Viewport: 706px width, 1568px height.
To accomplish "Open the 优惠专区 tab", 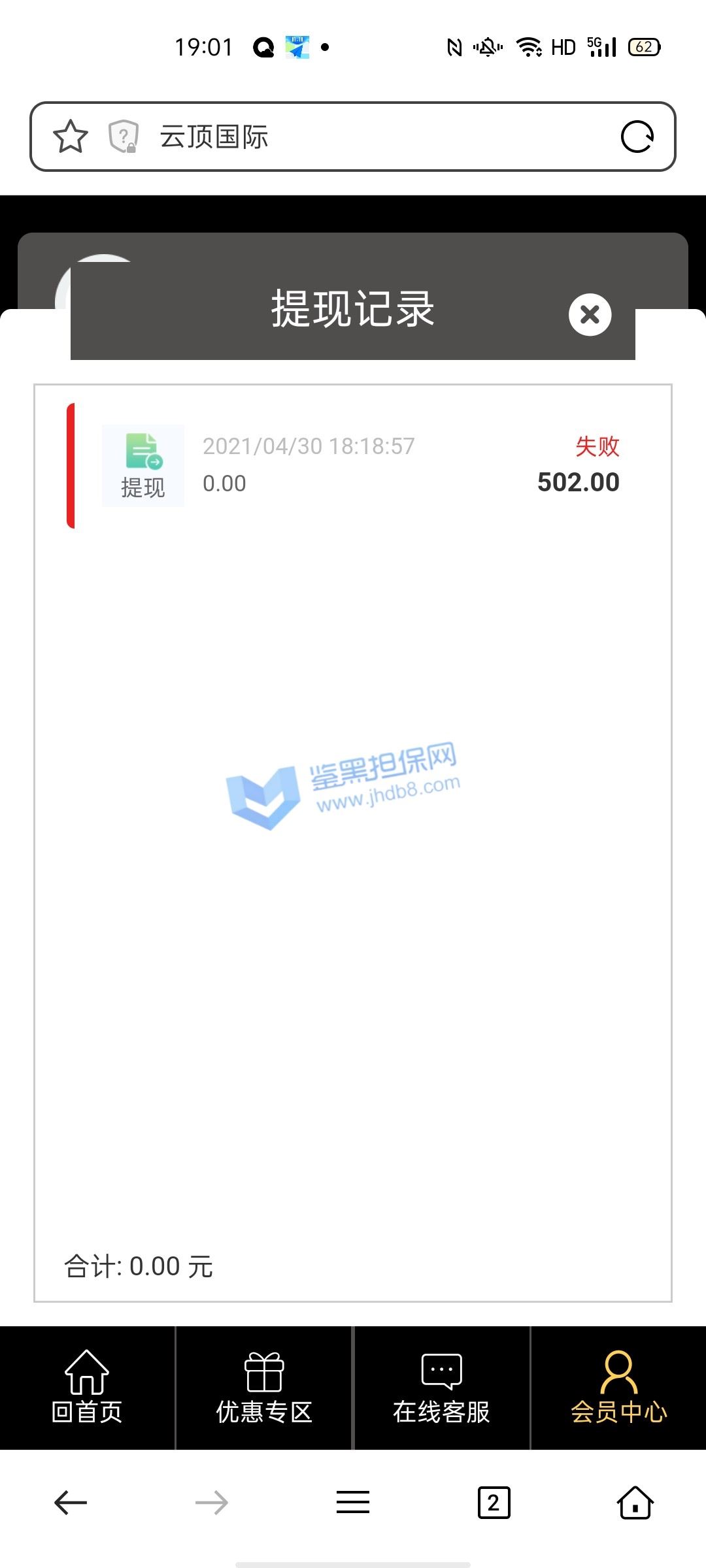I will (x=264, y=1388).
